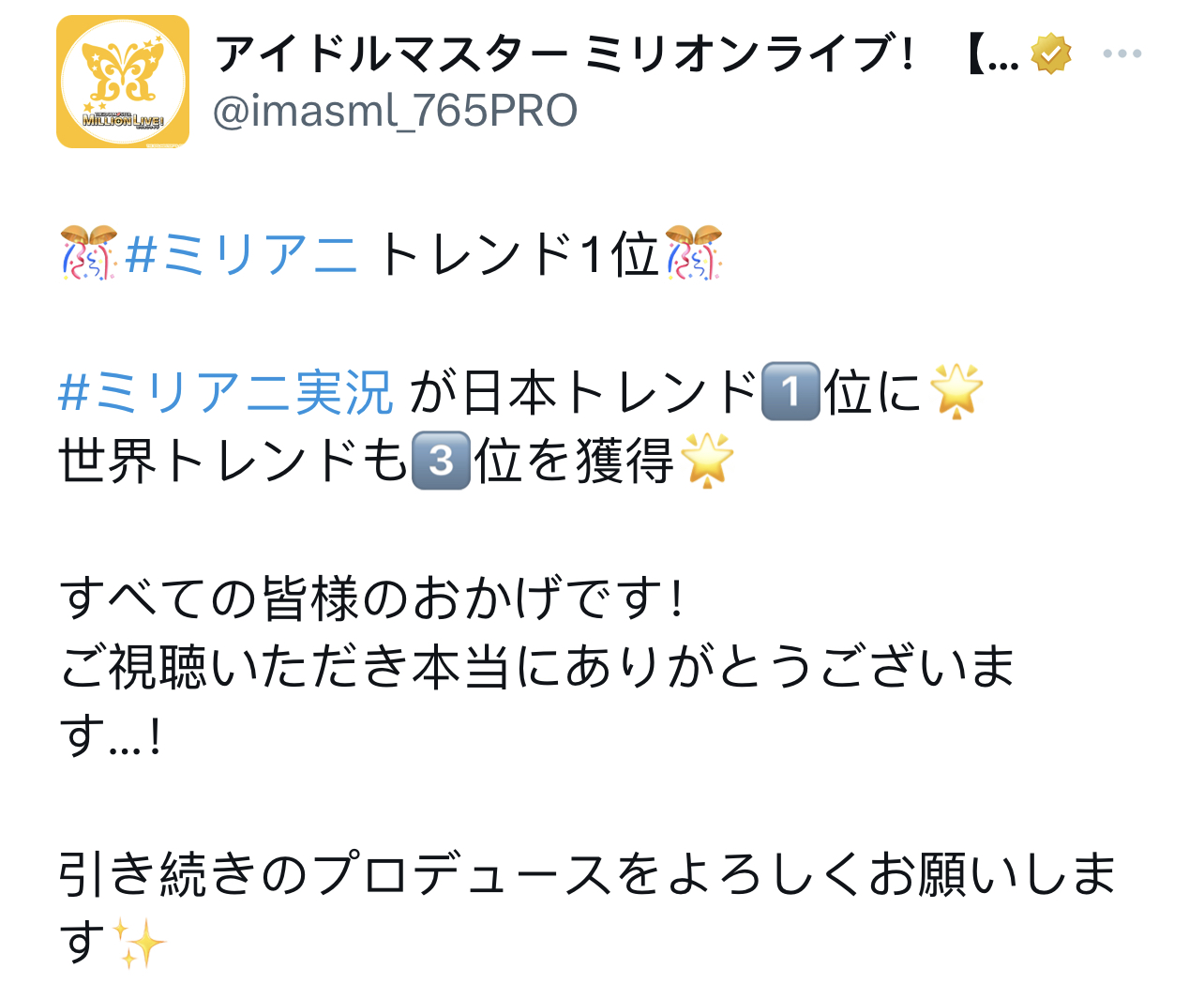Screen dimensions: 1204x999
Task: Open the #ミリアニ hashtag link
Action: 241,254
